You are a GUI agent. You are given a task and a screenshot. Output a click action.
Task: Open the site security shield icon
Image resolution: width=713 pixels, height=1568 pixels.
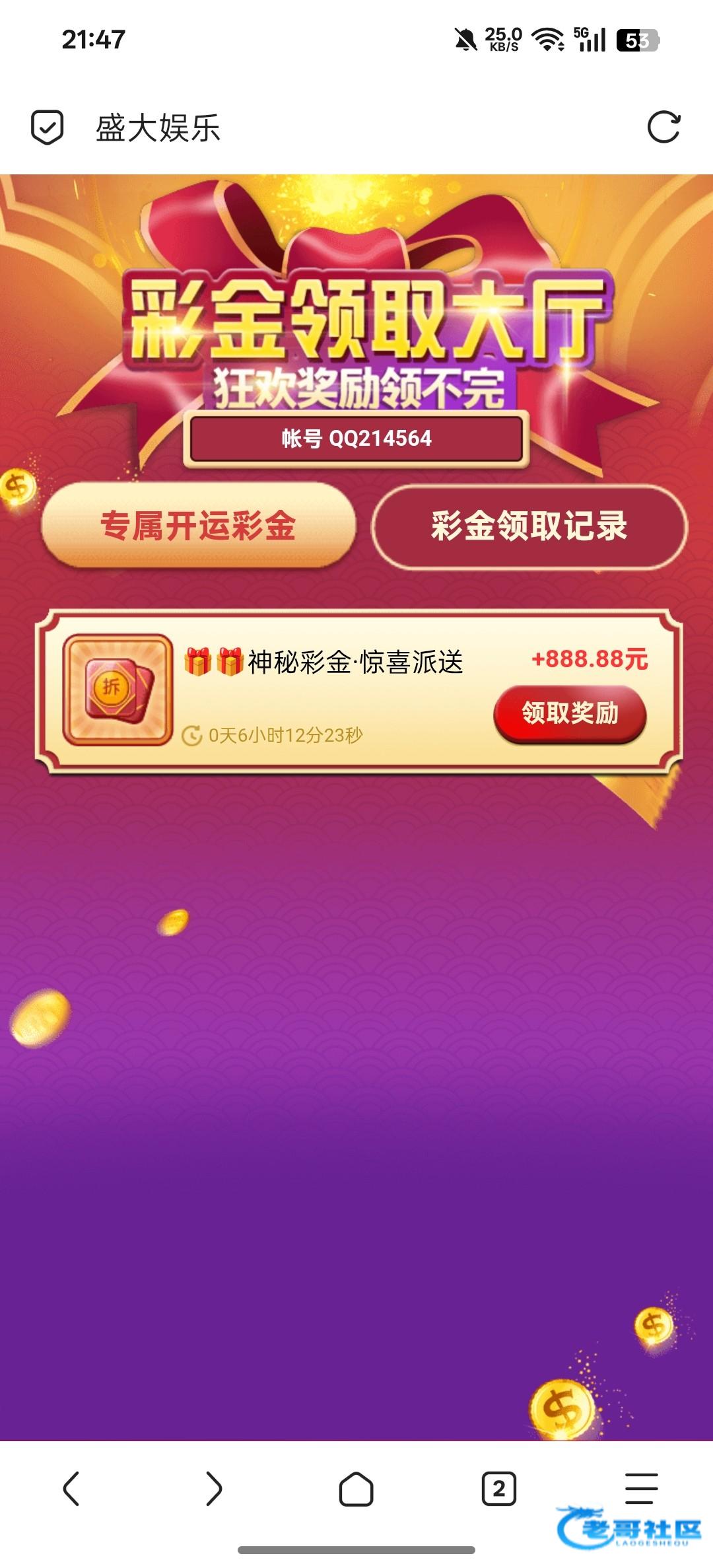point(48,127)
